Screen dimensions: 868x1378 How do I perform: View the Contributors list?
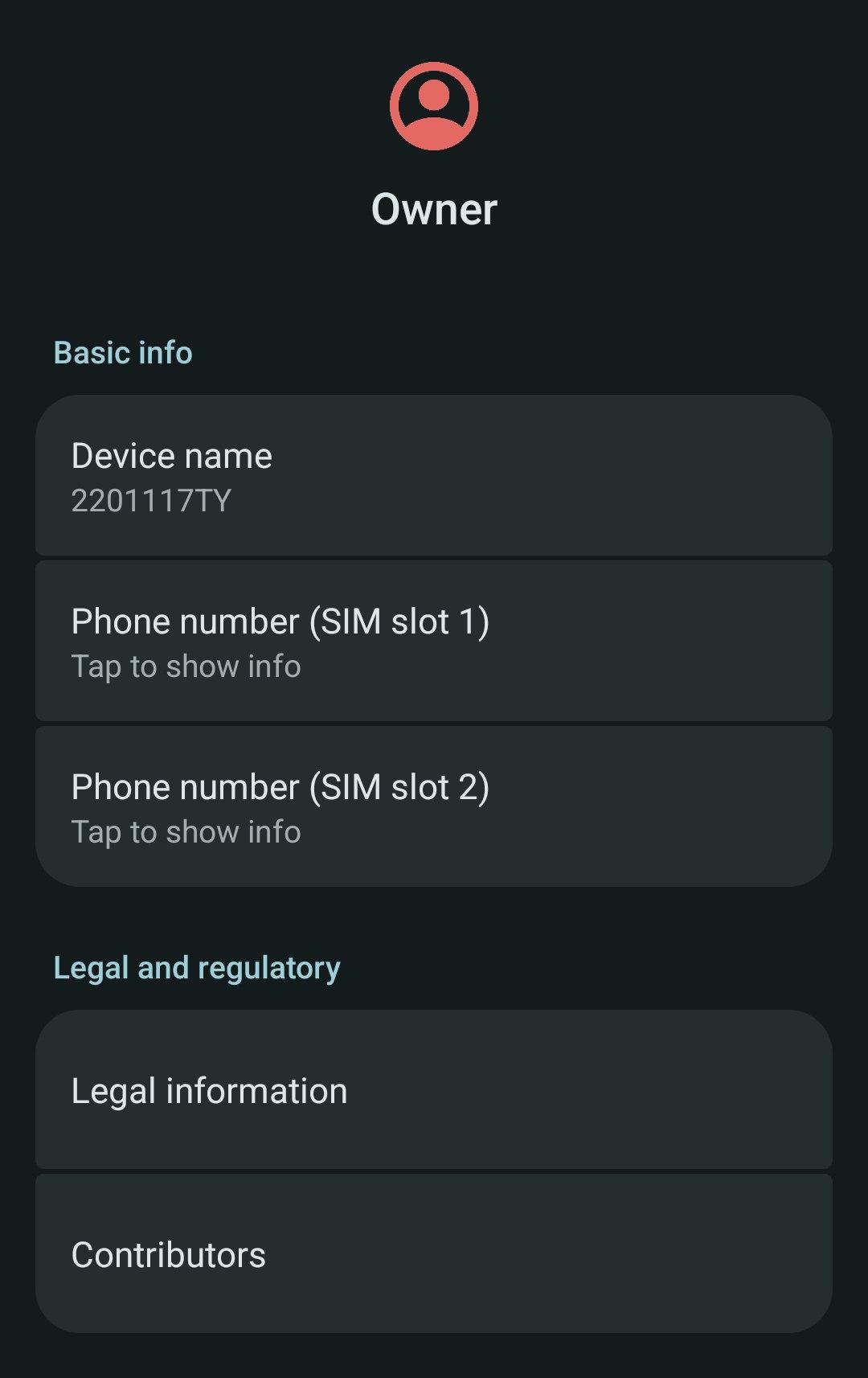pos(434,1254)
